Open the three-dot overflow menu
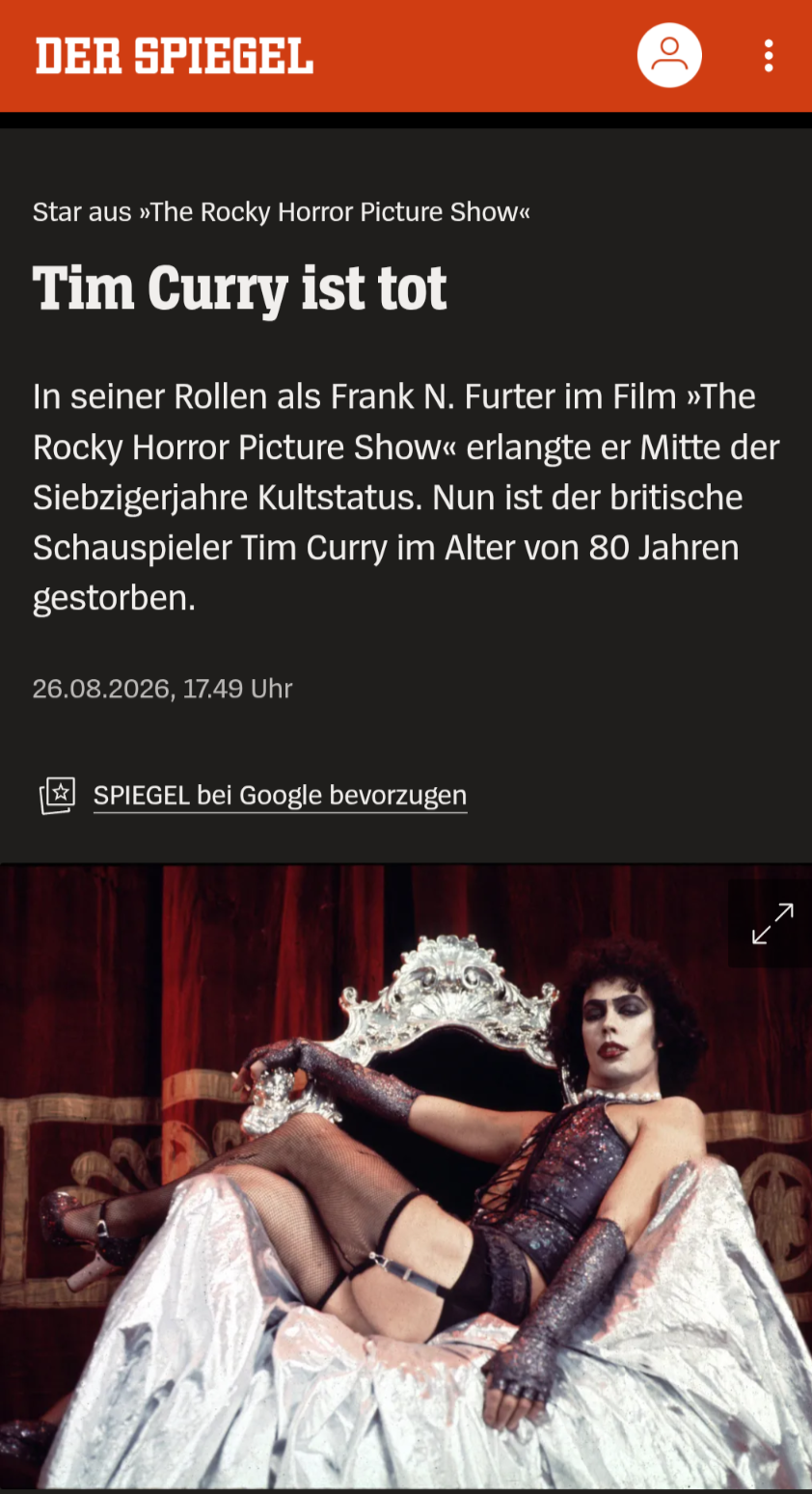Viewport: 812px width, 1494px height. (769, 56)
